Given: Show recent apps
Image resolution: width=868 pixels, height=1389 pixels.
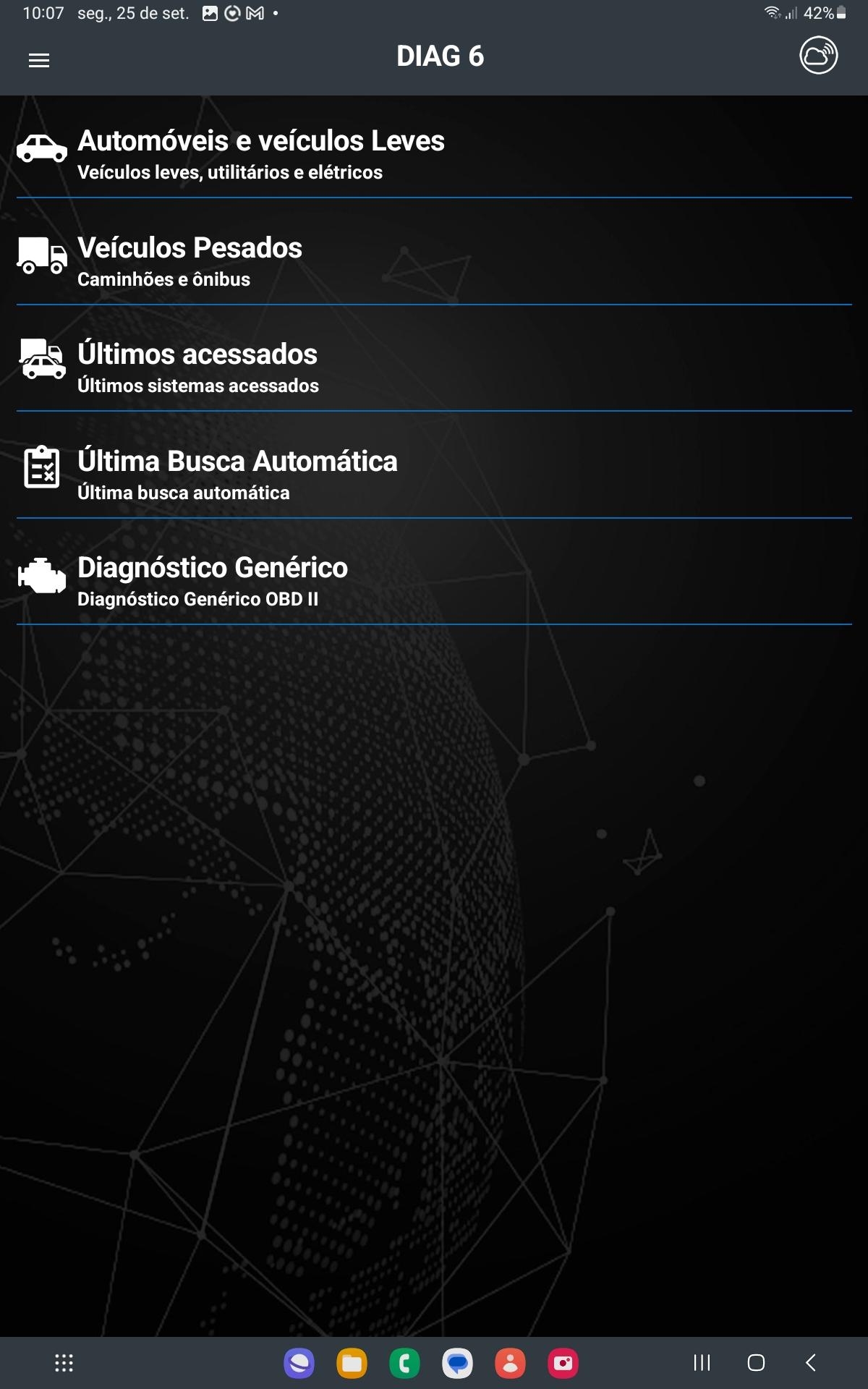Looking at the screenshot, I should [702, 1363].
